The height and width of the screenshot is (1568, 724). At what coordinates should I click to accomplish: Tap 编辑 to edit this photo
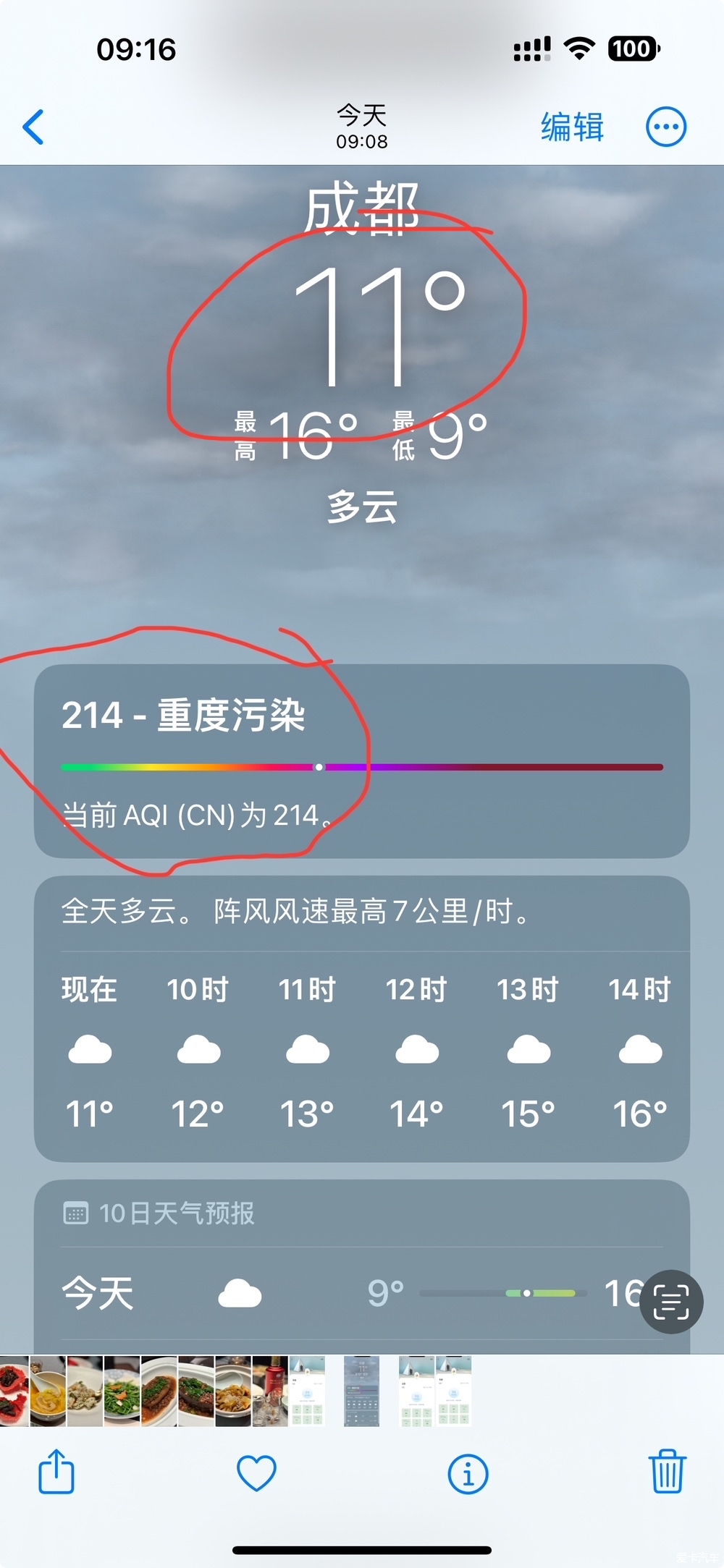pos(572,127)
